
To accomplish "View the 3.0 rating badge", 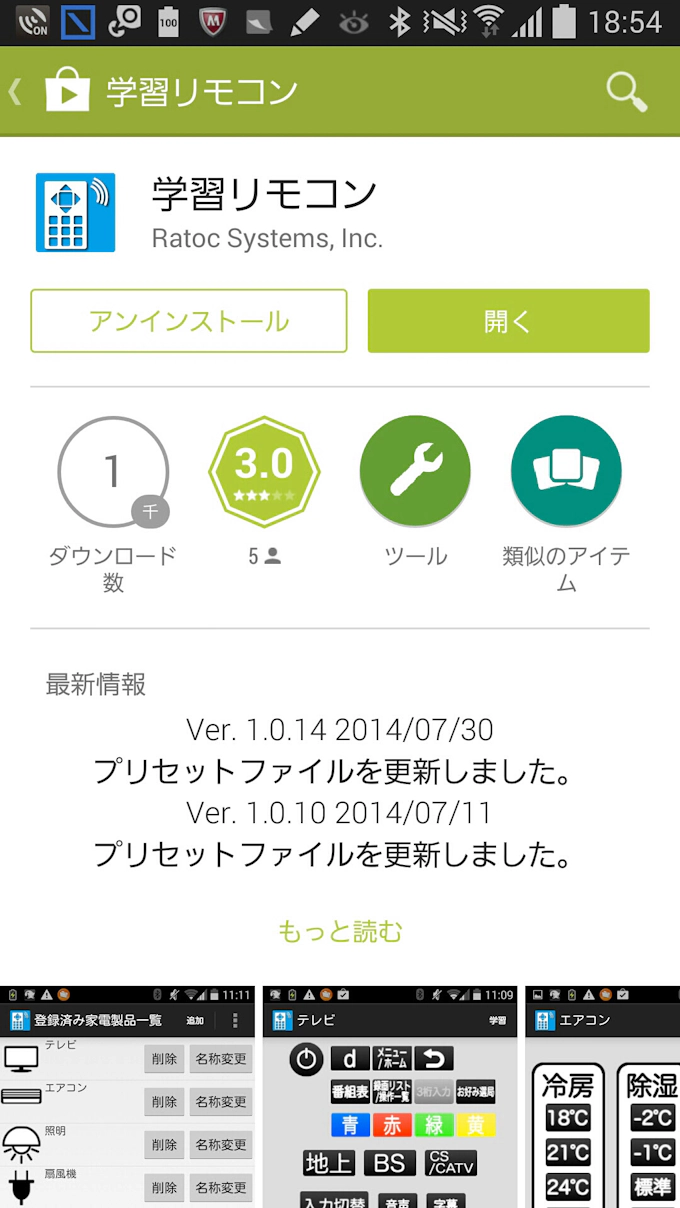I will point(264,472).
